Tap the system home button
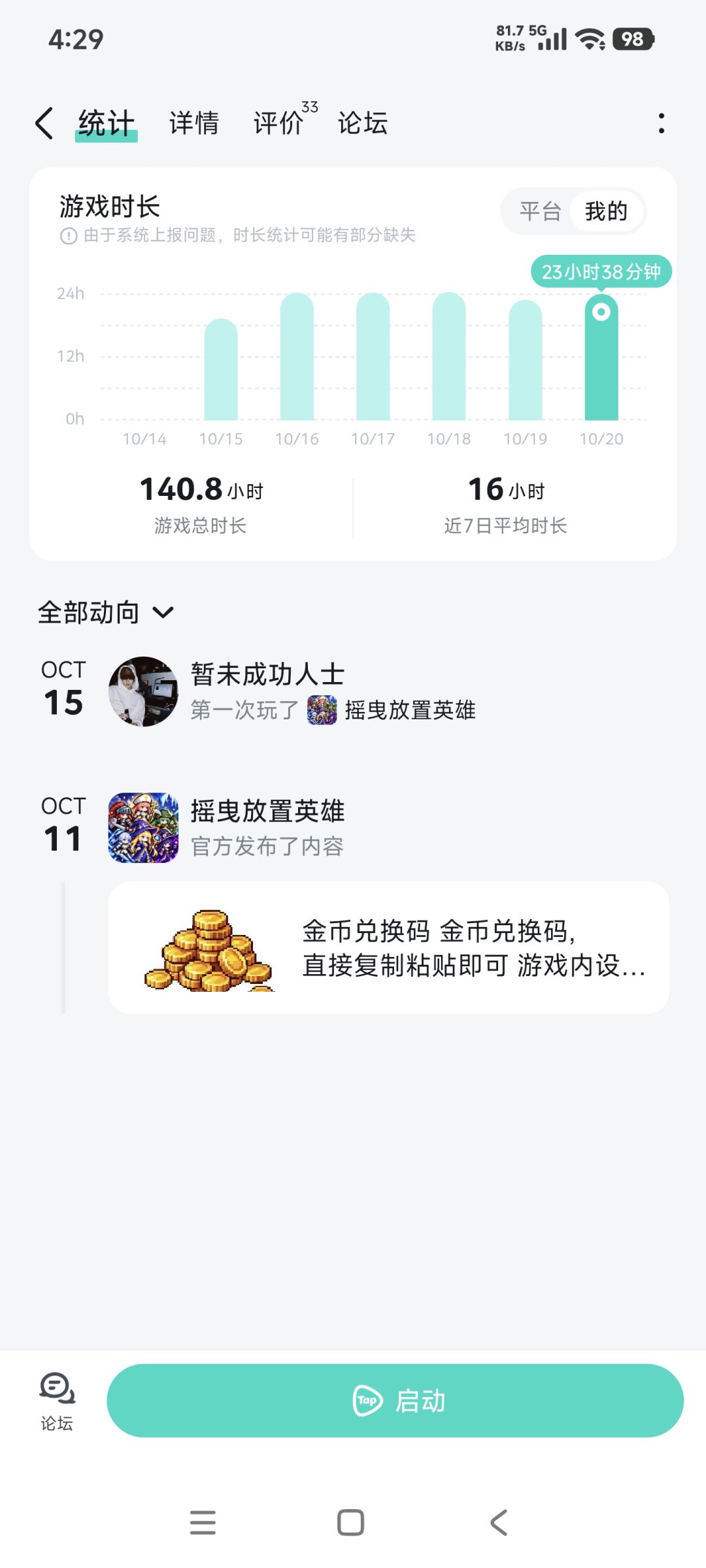This screenshot has width=706, height=1568. coord(350,1522)
